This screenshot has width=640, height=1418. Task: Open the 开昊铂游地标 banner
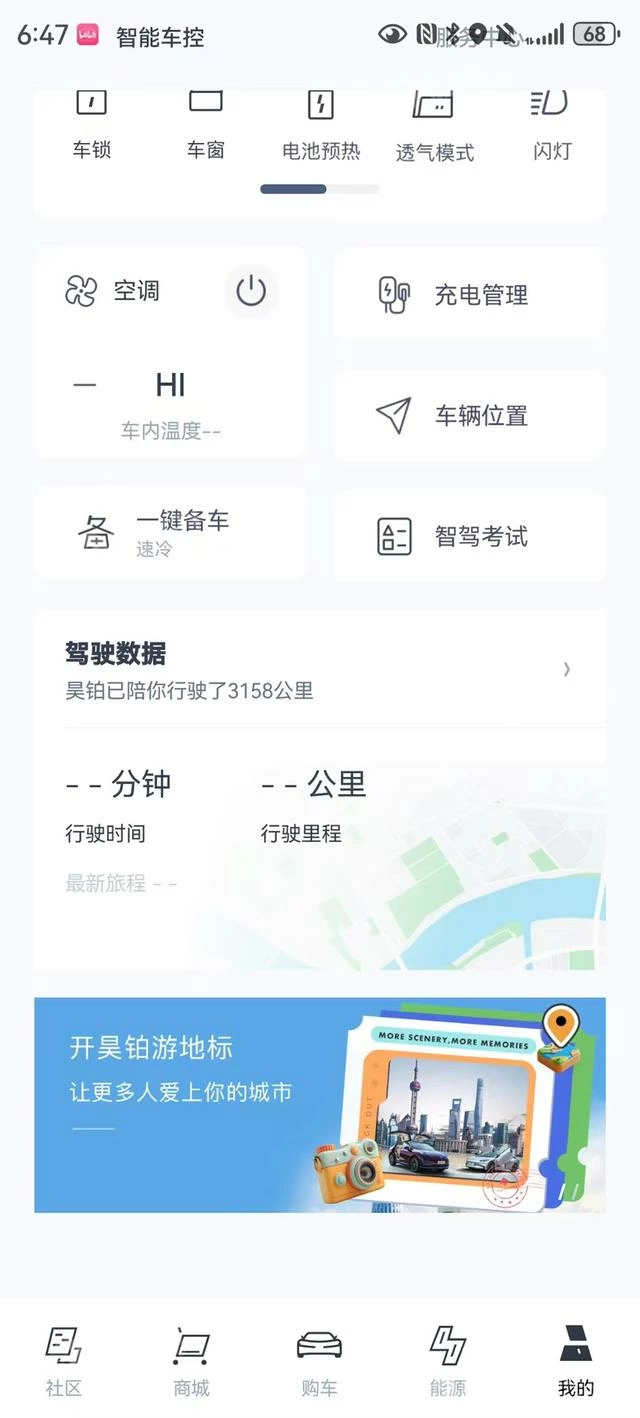click(x=320, y=1105)
